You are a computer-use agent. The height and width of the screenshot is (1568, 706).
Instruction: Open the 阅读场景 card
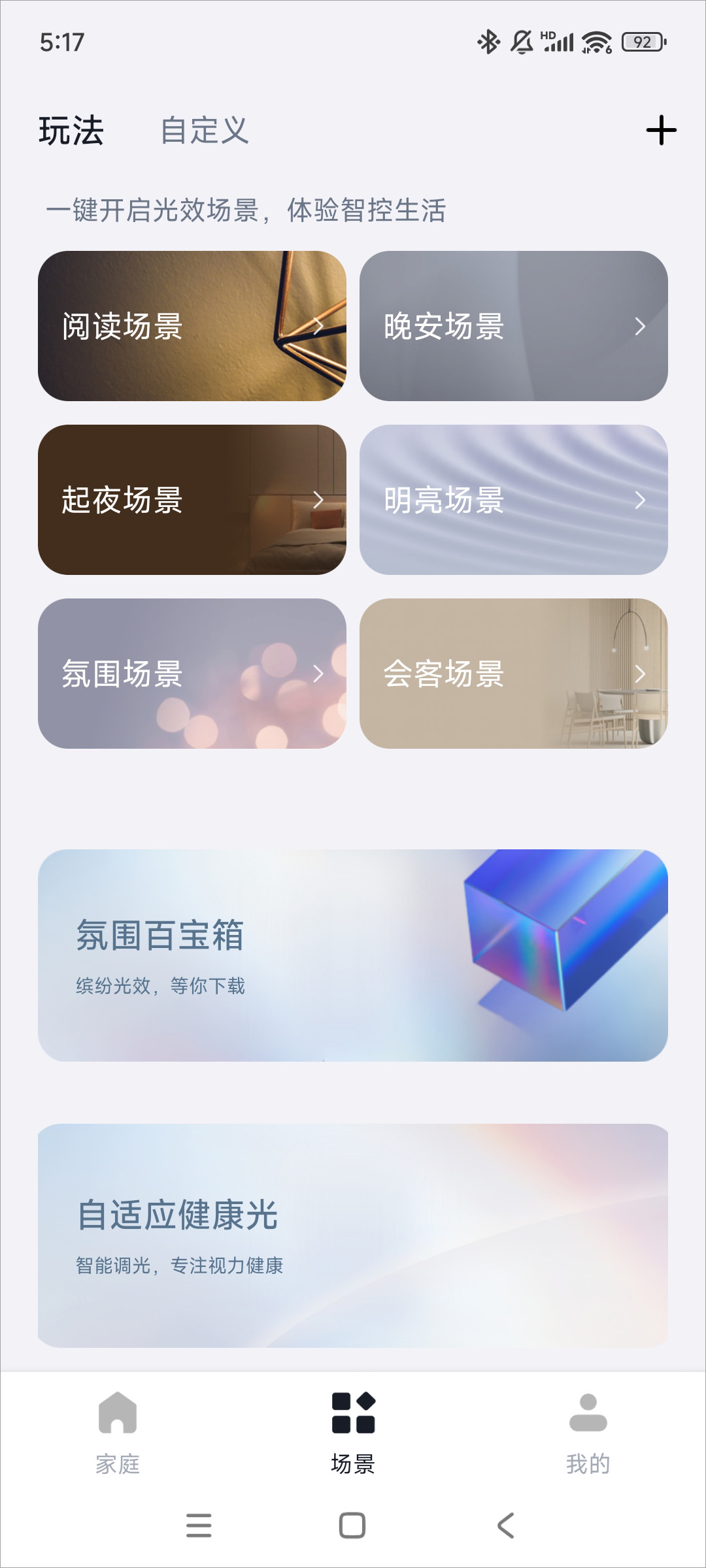(192, 326)
